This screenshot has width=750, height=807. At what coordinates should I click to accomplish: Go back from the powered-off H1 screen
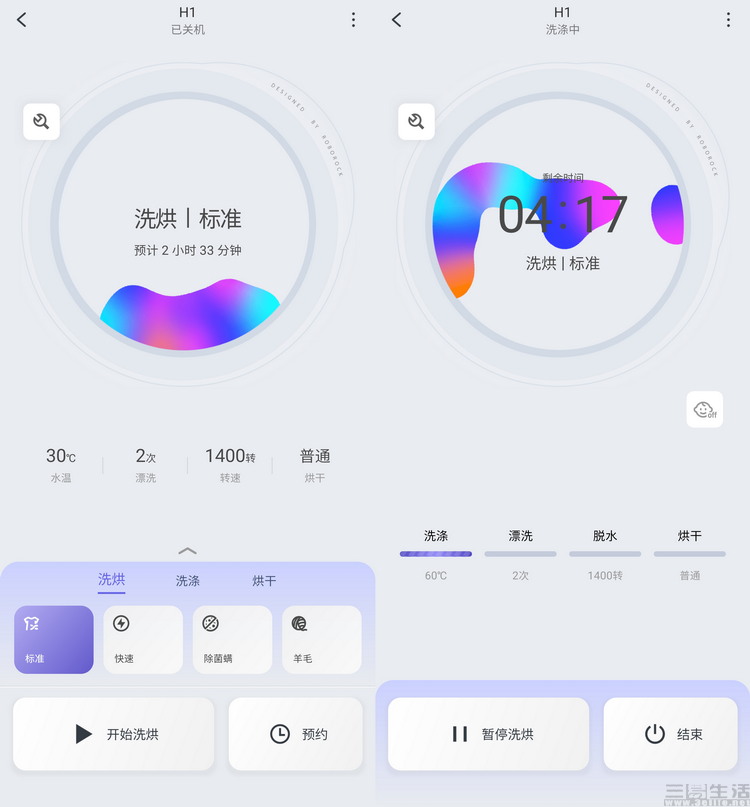(22, 20)
